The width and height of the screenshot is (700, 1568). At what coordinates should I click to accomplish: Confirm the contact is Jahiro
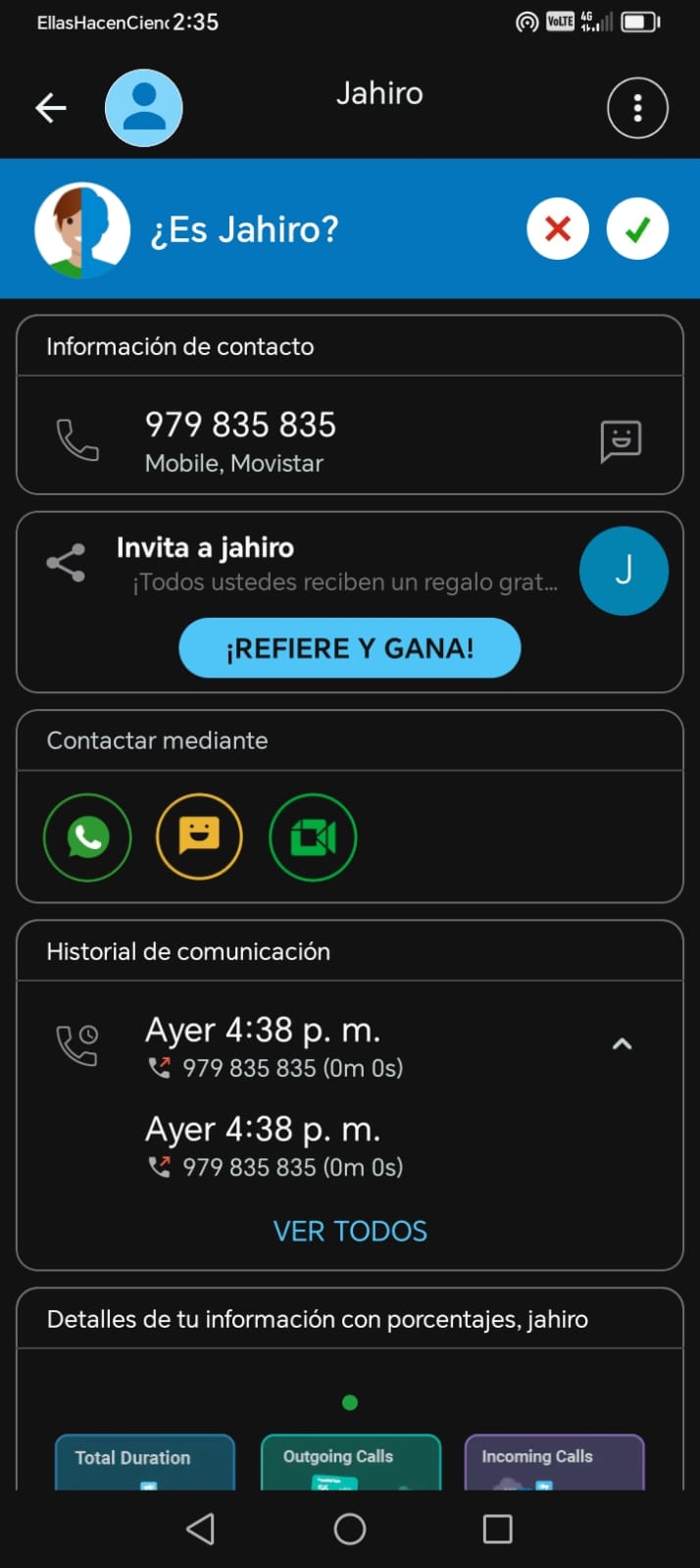[x=637, y=229]
